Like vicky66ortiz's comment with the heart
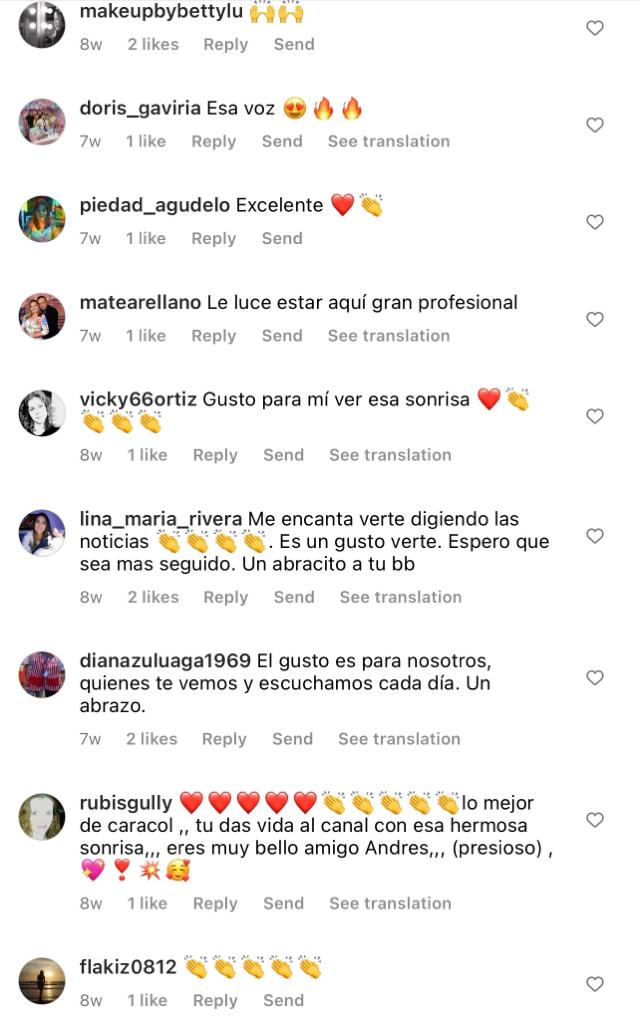 tap(594, 416)
